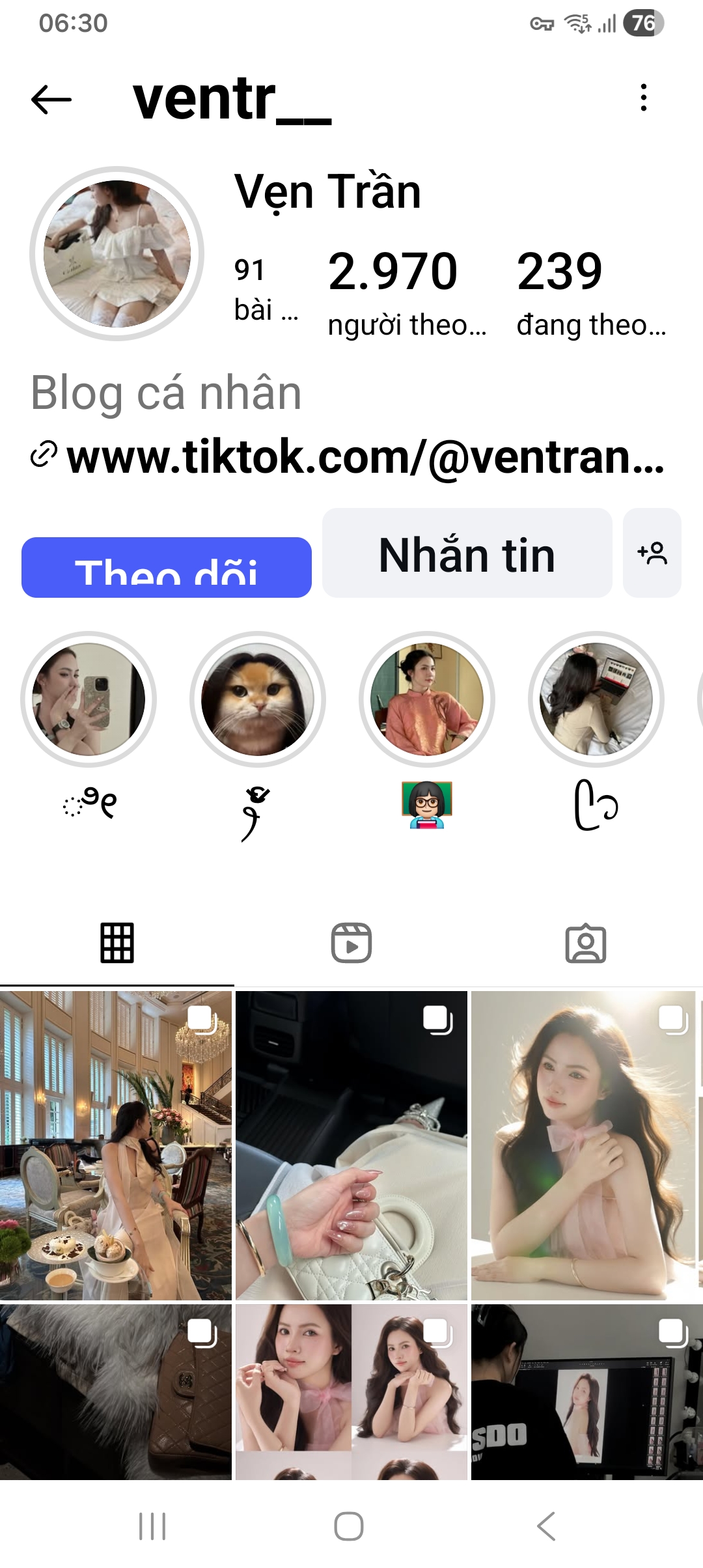Open the post with chandelier lounge
Viewport: 703px width, 1568px height.
pyautogui.click(x=116, y=1146)
